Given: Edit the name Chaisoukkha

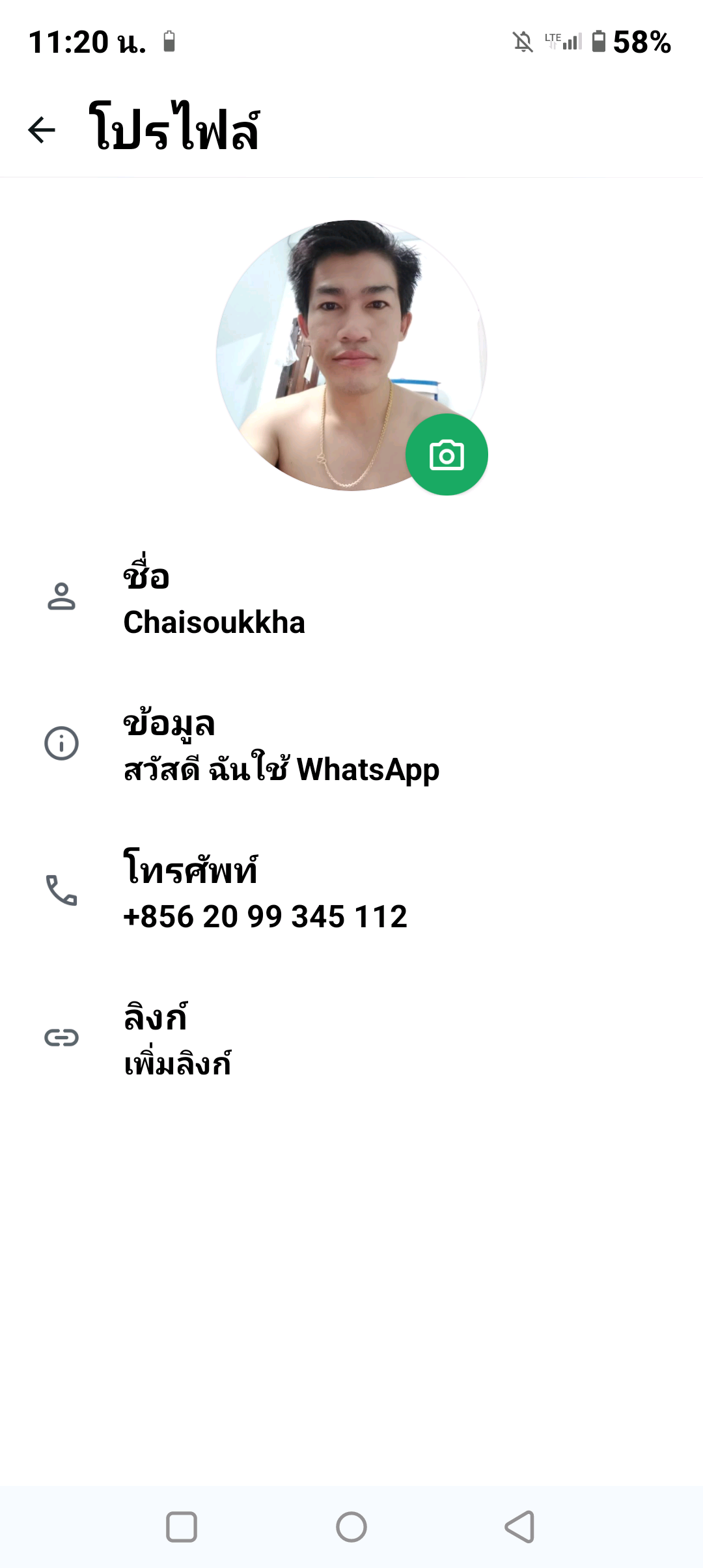Looking at the screenshot, I should pos(215,599).
